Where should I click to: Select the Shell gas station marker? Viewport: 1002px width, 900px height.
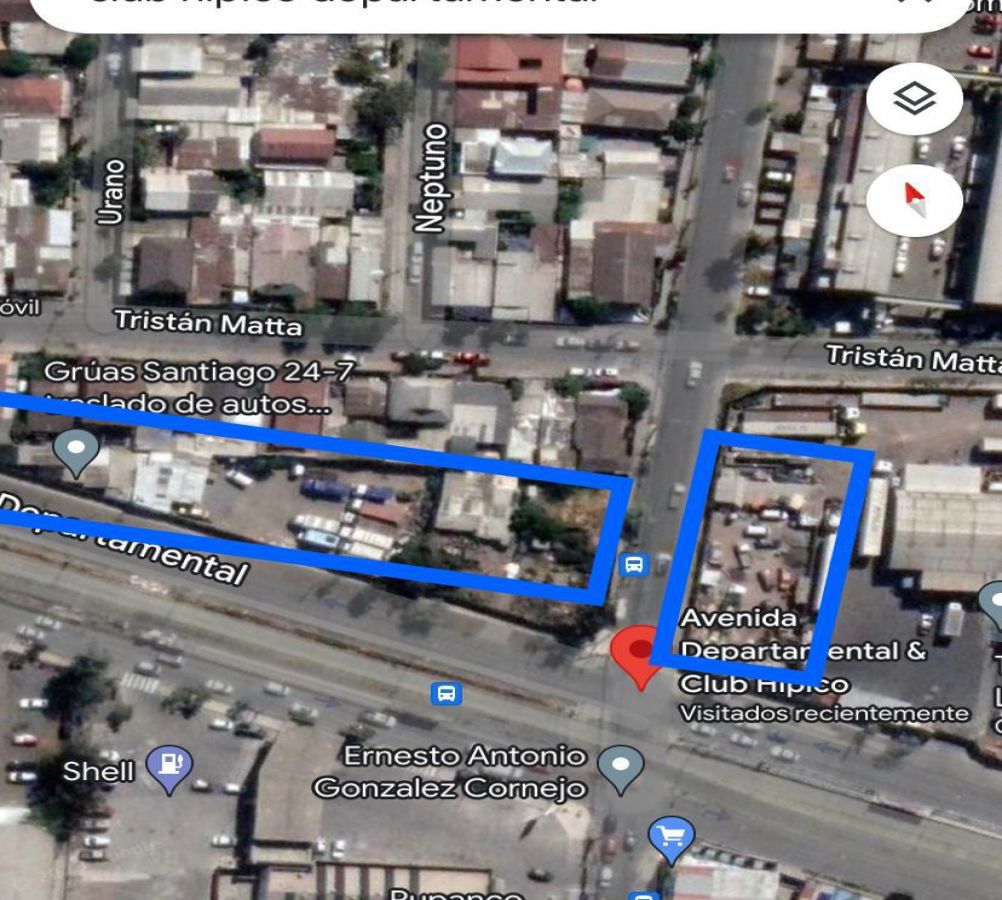(169, 767)
